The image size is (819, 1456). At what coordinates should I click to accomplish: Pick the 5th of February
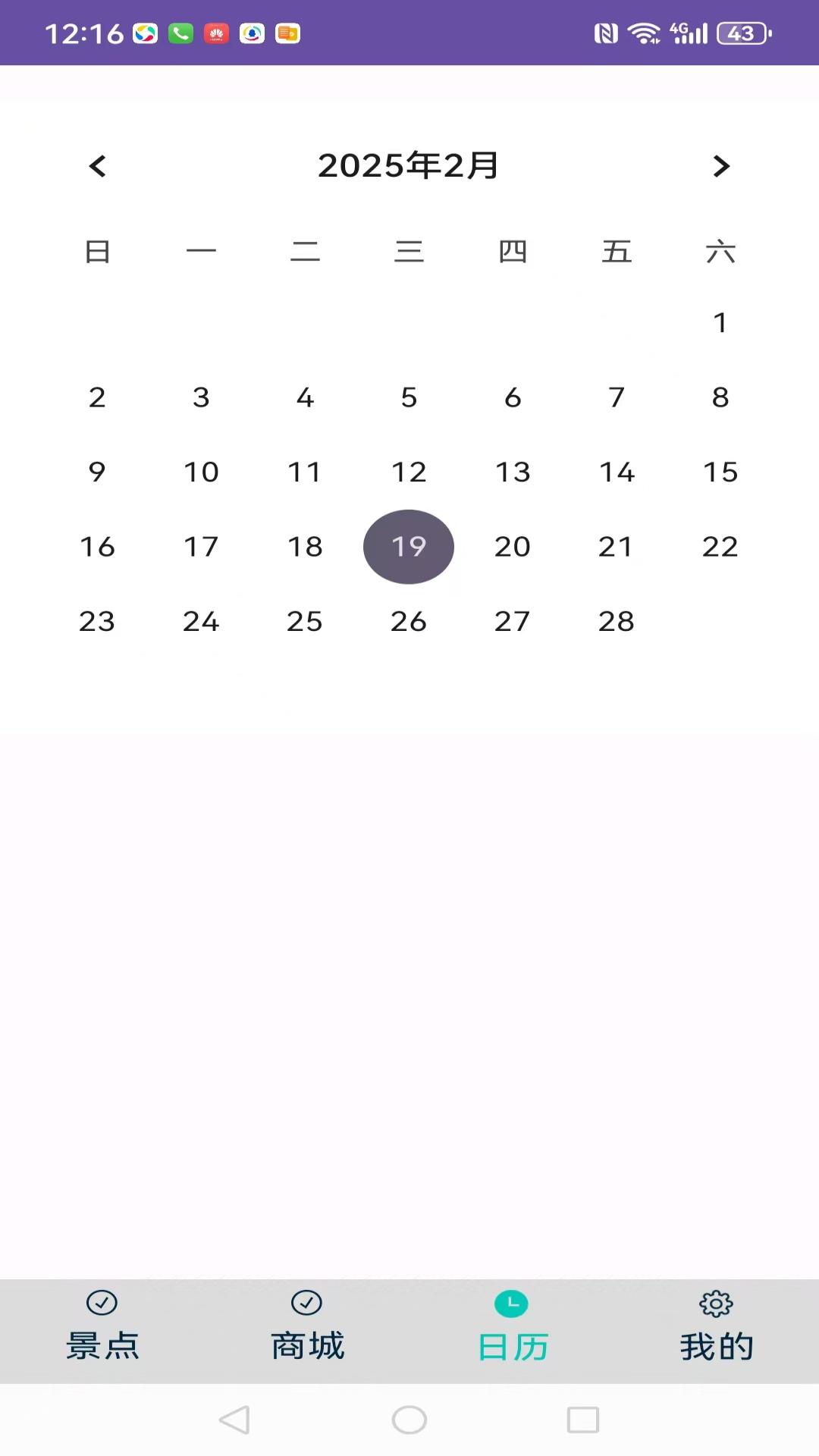pos(409,397)
